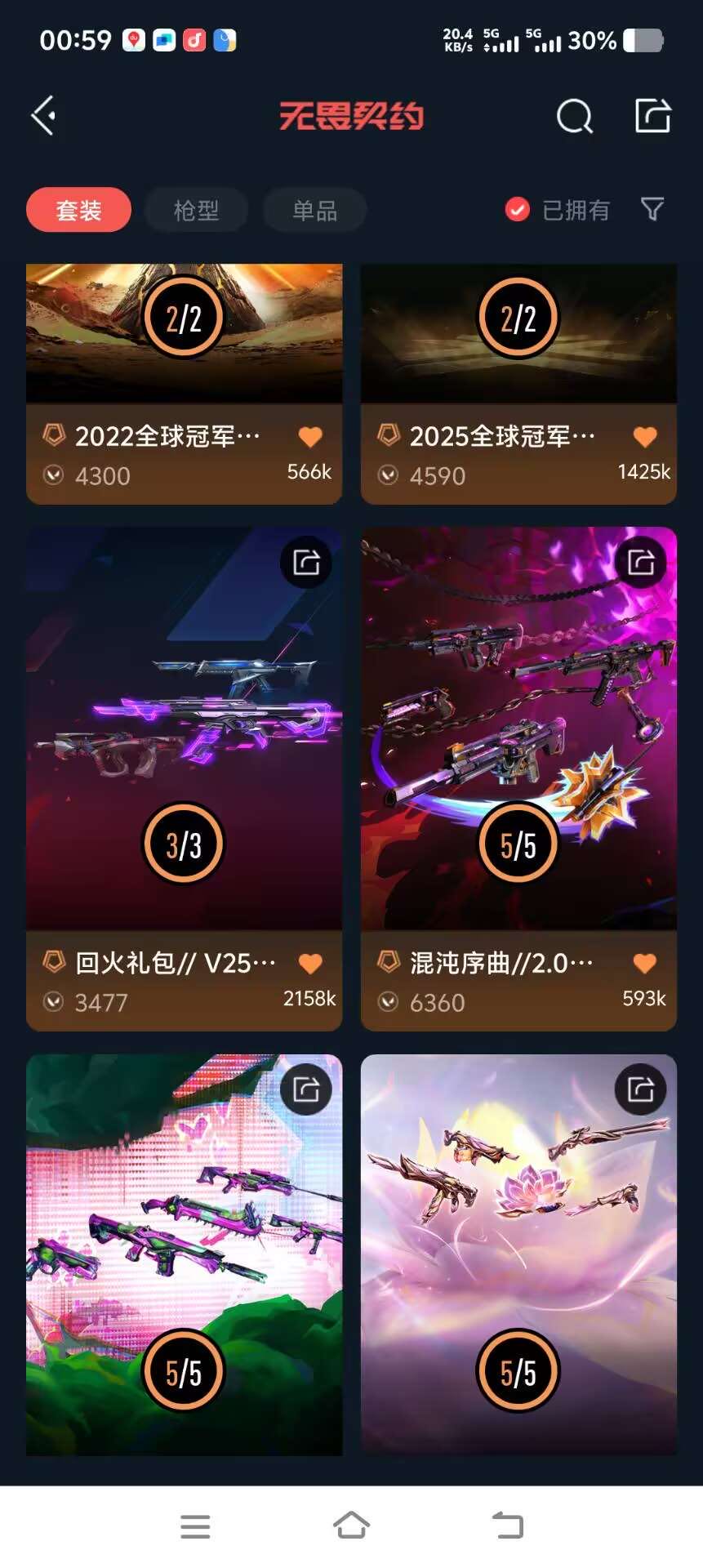The height and width of the screenshot is (1568, 703).
Task: Open the 2022全球冠军 bundle card
Action: 185,383
